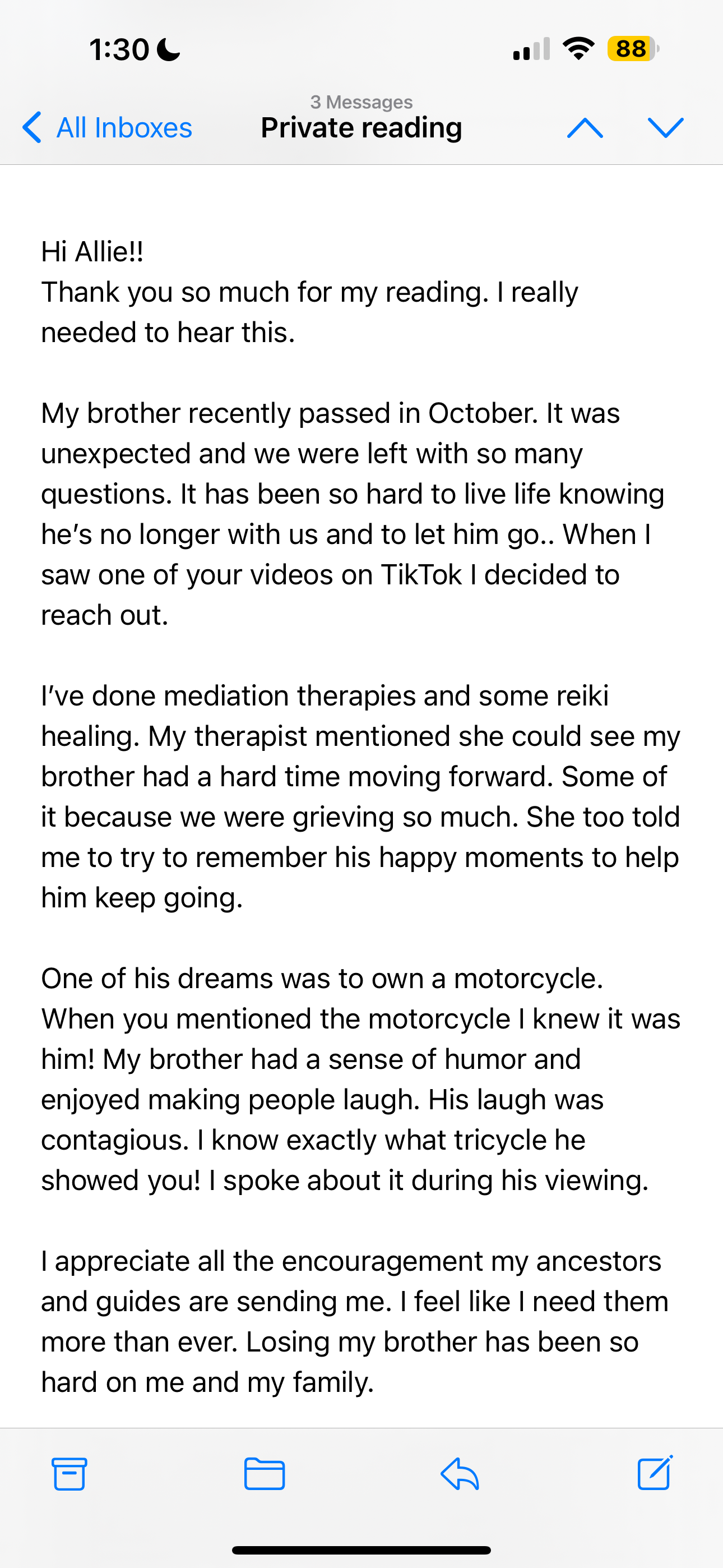Open the reply options arrow

coord(460,1474)
